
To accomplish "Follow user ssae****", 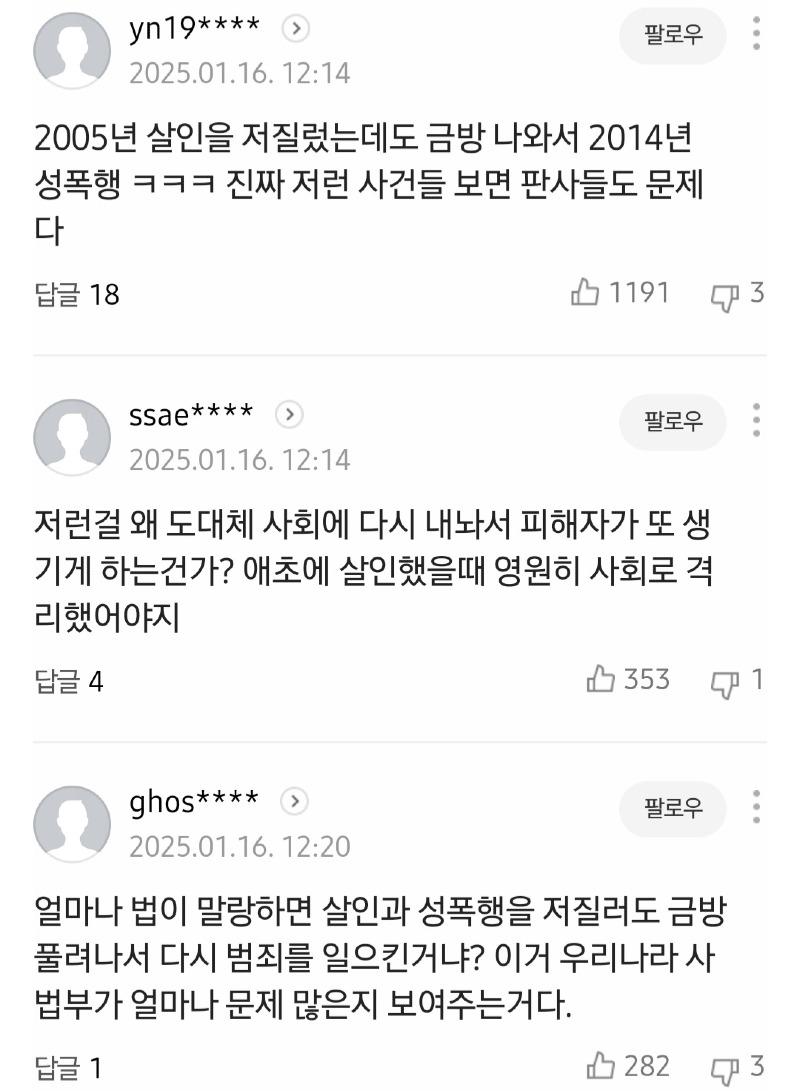I will (673, 422).
